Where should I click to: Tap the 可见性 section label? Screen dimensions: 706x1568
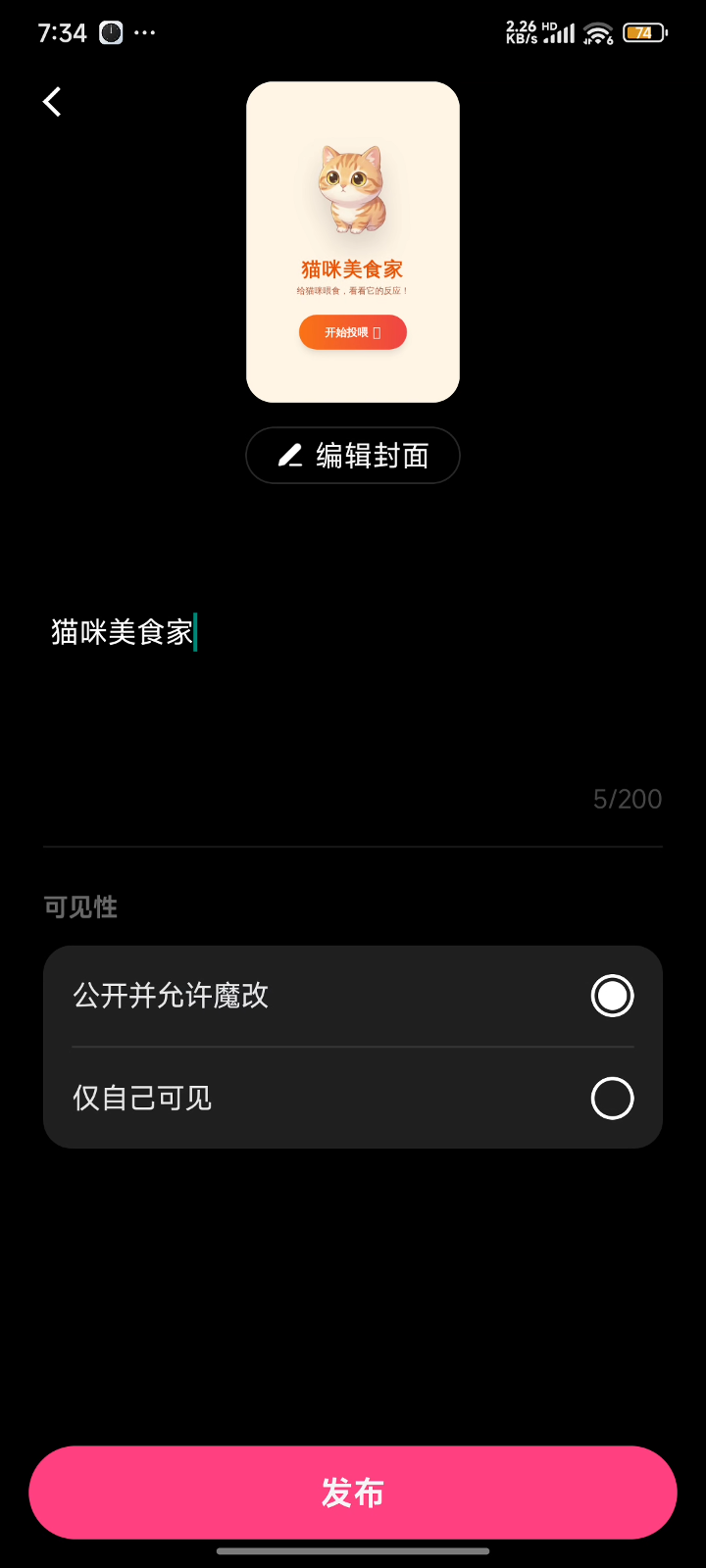pyautogui.click(x=78, y=906)
